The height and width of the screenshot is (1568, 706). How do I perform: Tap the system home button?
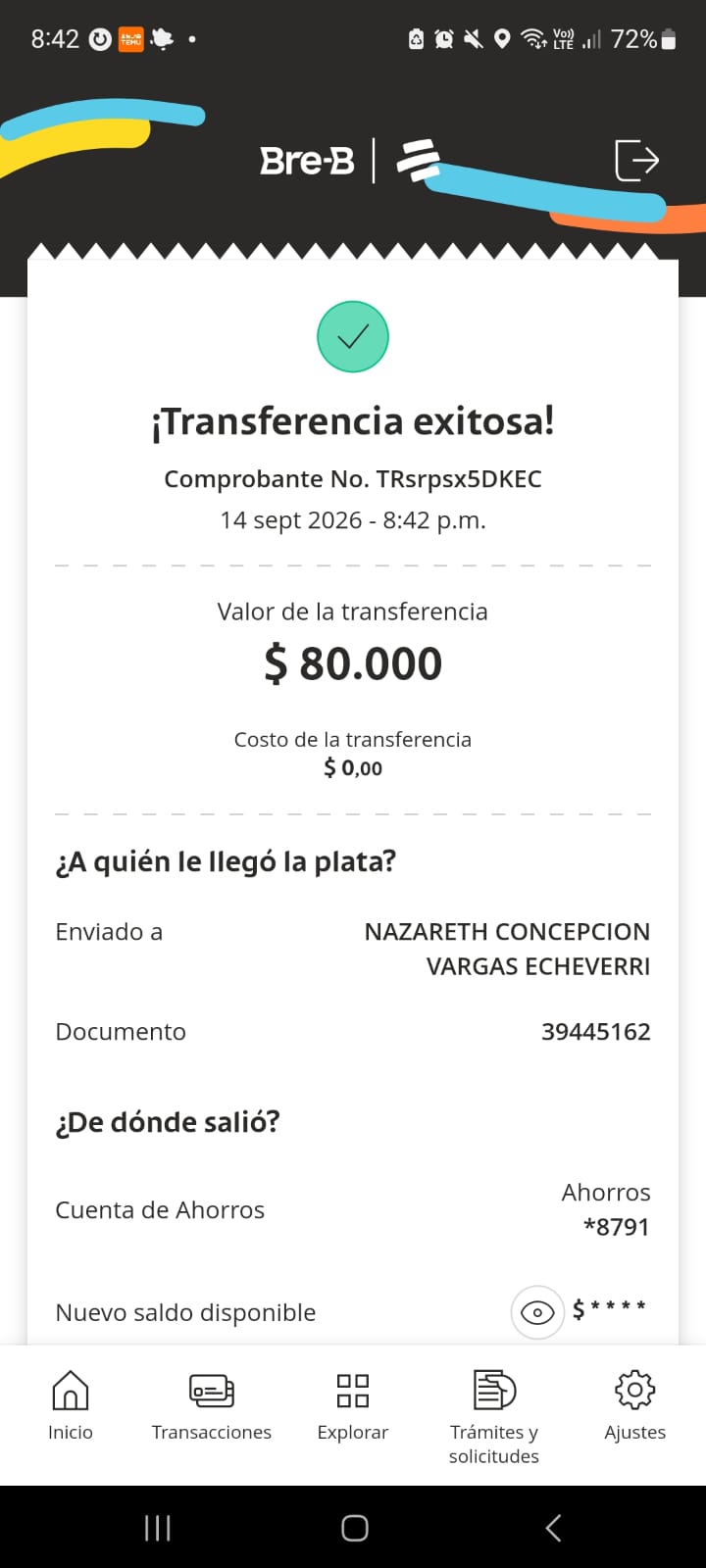pyautogui.click(x=354, y=1527)
